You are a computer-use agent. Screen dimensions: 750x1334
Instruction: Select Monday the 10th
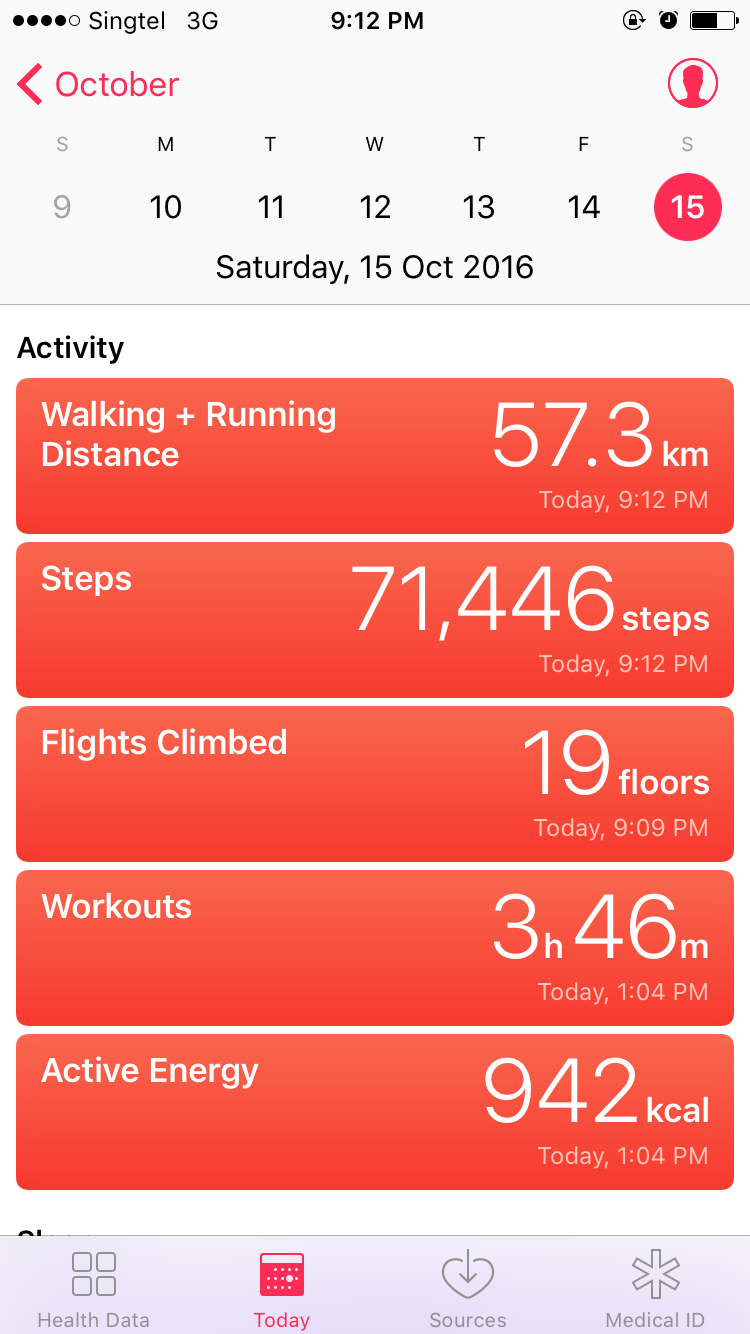click(x=166, y=207)
